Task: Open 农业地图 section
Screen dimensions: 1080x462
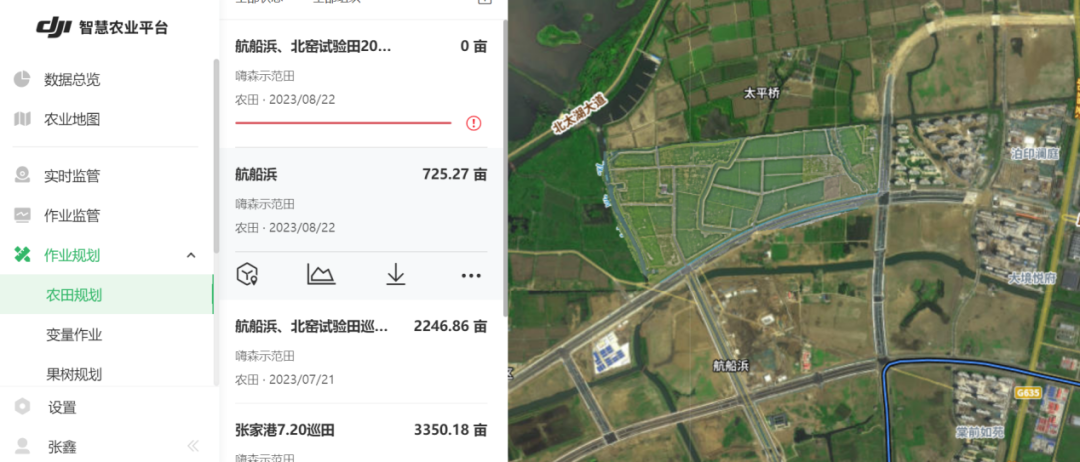Action: click(71, 119)
